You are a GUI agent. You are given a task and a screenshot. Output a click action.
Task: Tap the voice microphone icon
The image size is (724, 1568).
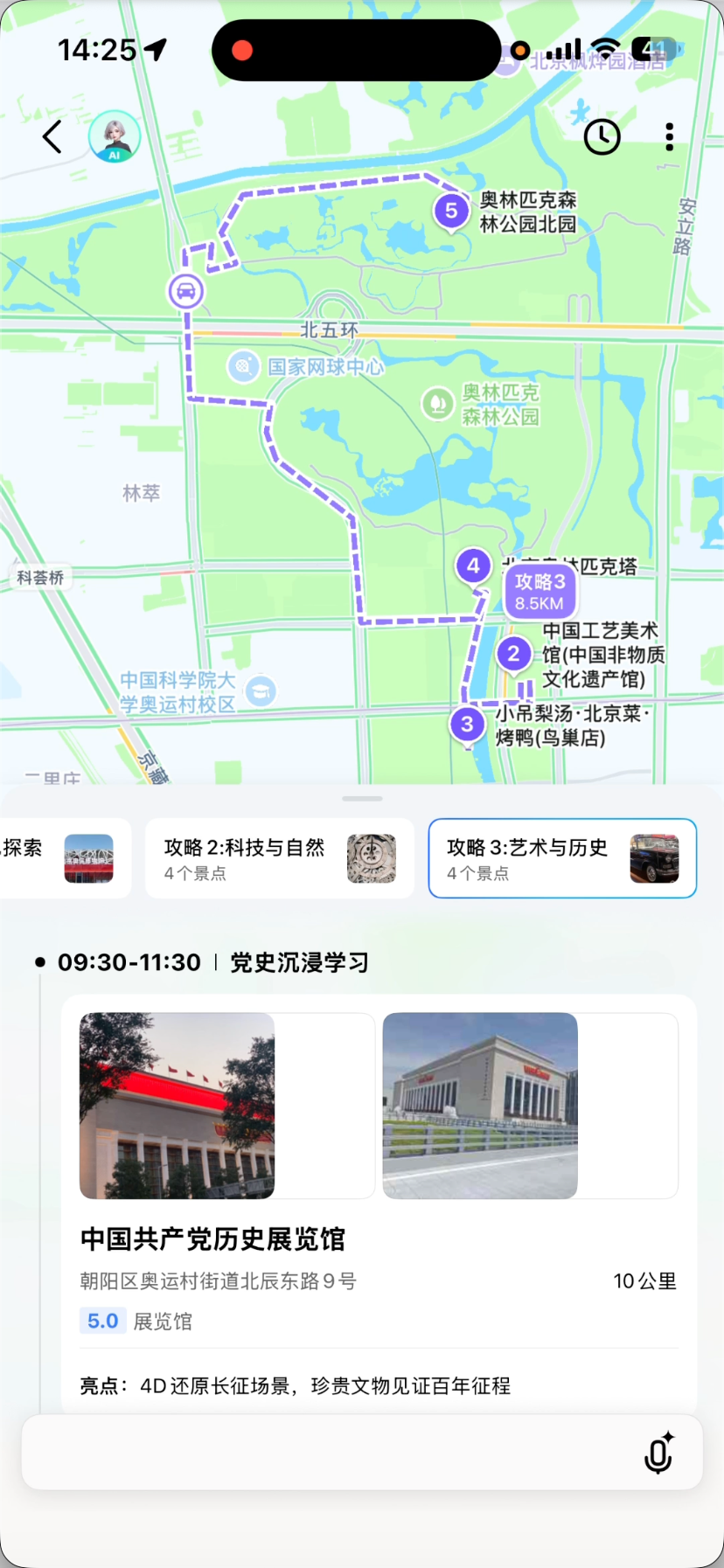coord(658,1454)
